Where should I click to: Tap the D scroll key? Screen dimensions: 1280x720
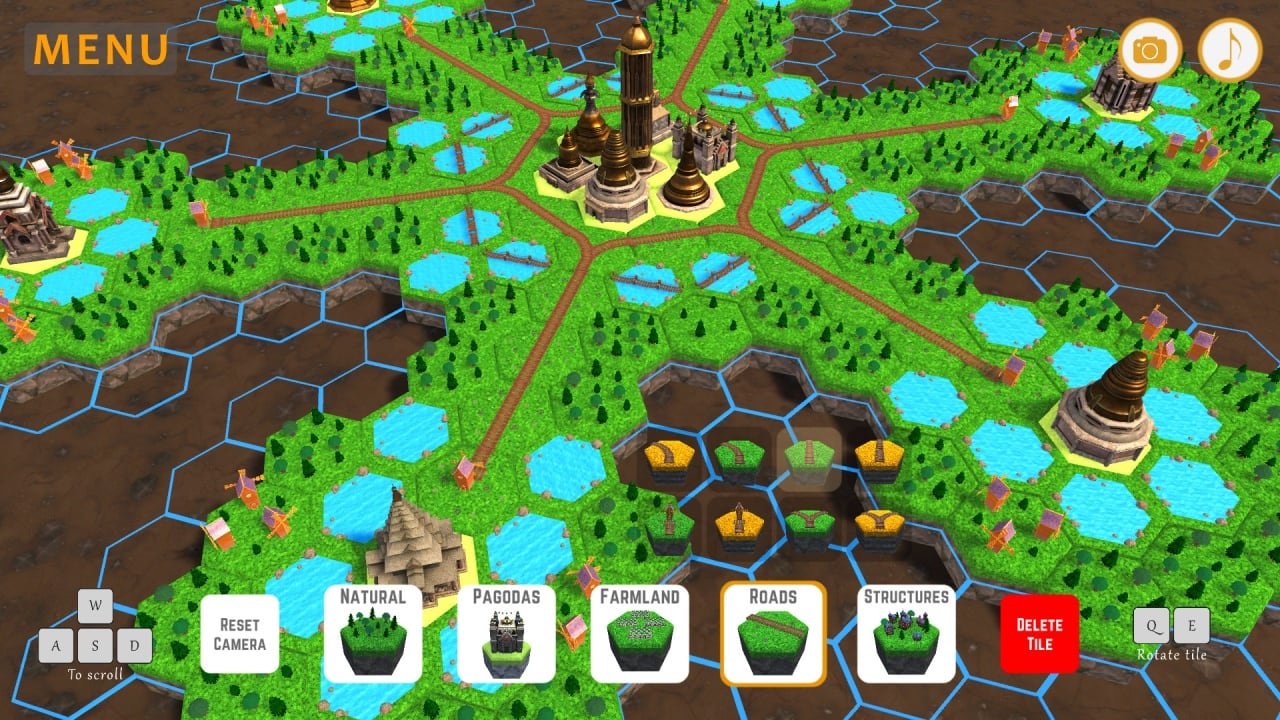135,645
